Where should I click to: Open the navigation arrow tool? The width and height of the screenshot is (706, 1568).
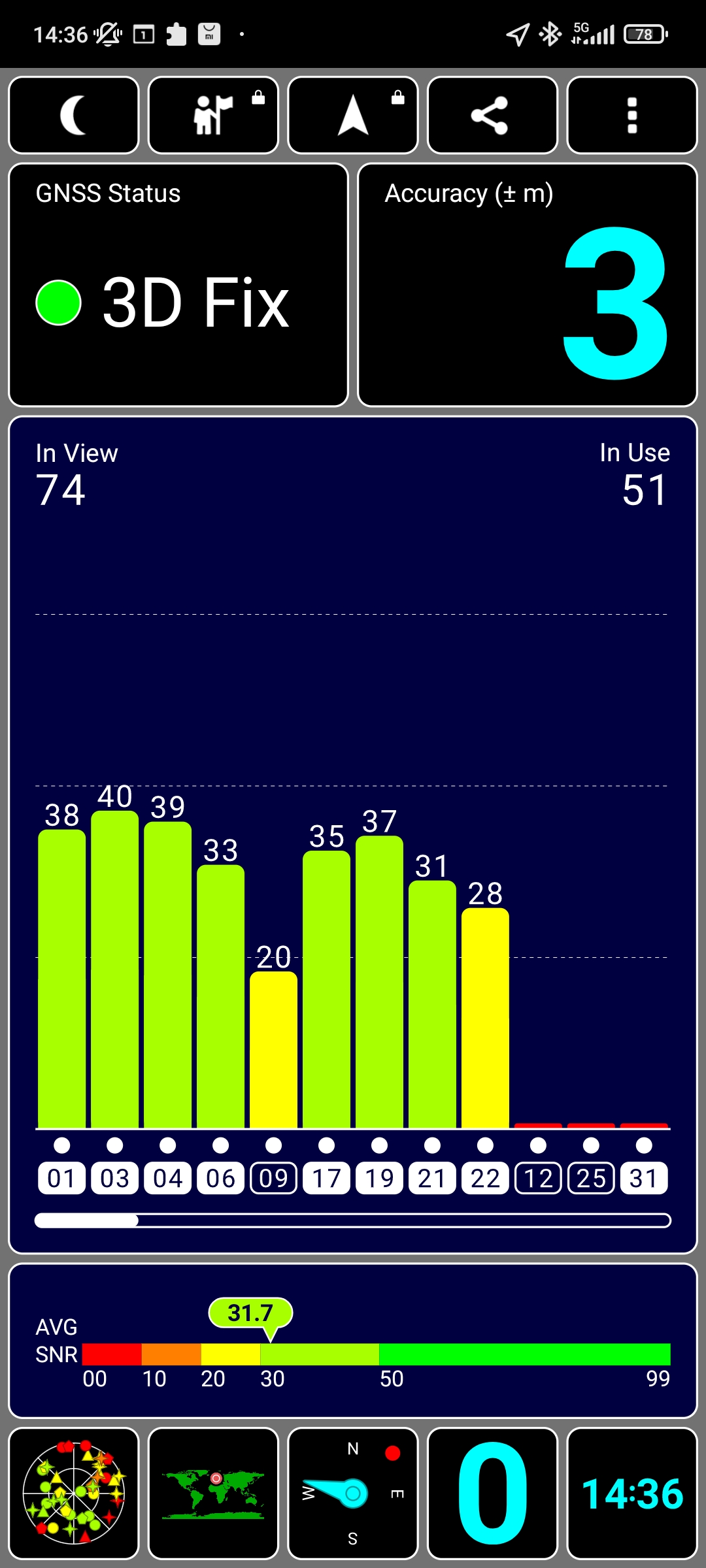[x=353, y=116]
